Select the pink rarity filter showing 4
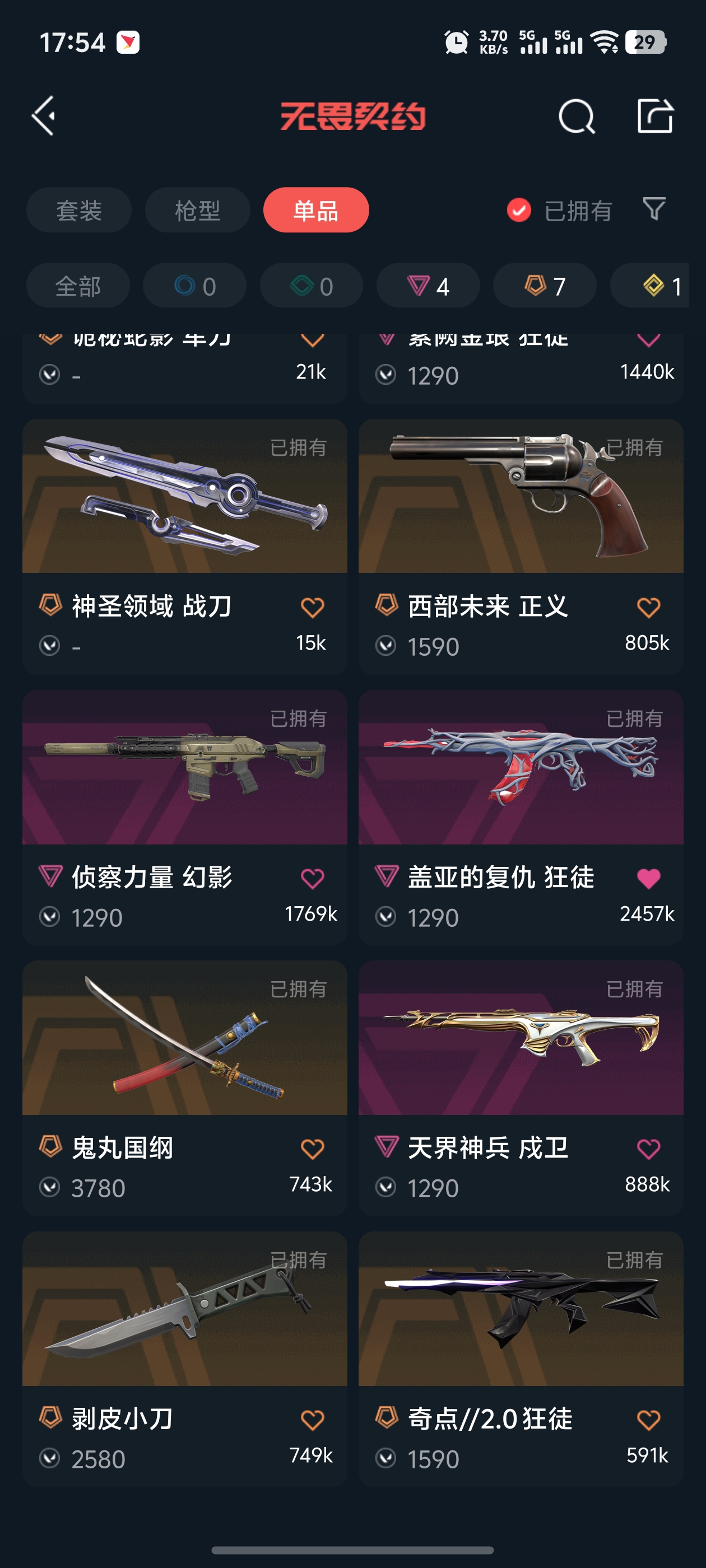The width and height of the screenshot is (706, 1568). click(427, 286)
